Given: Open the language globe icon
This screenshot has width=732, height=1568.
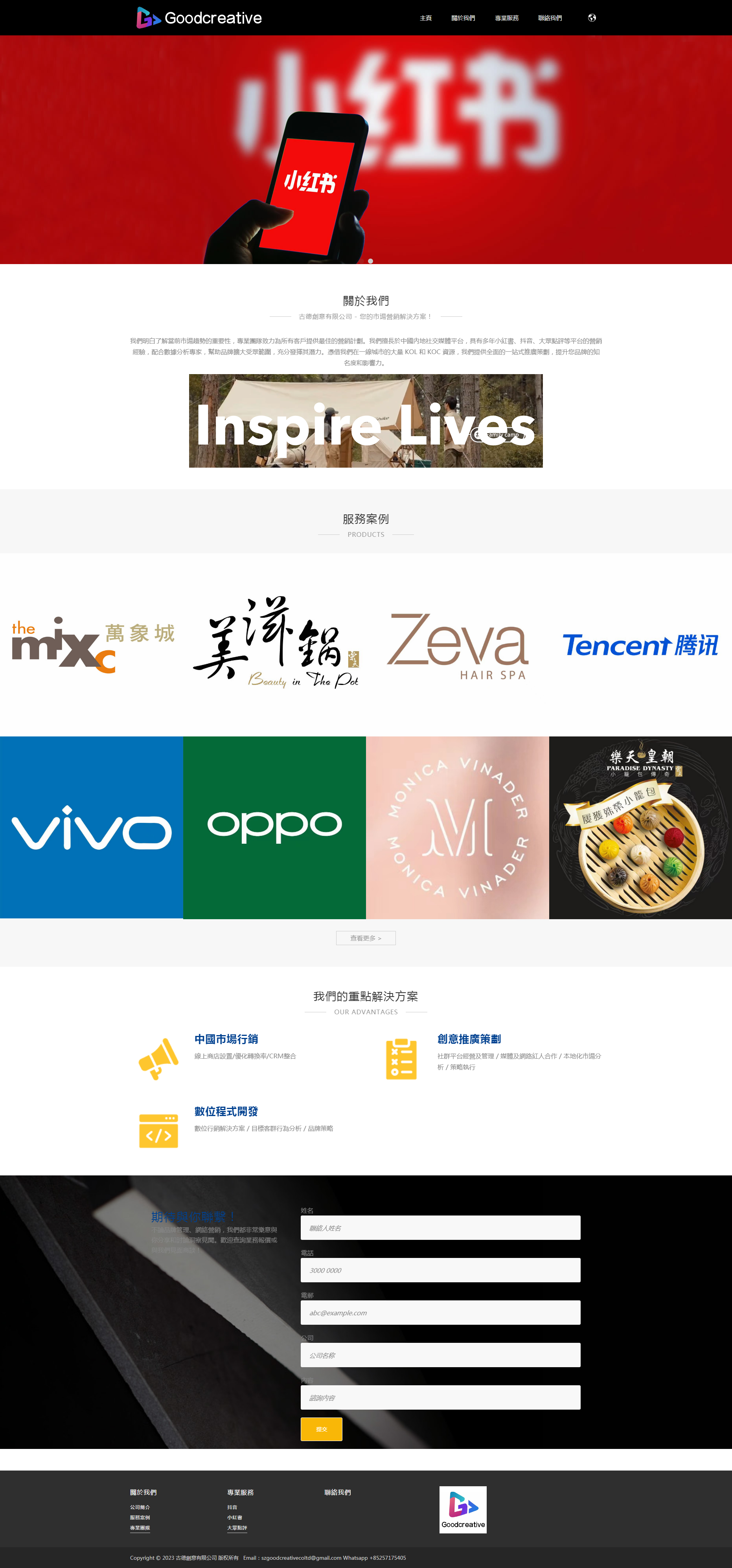Looking at the screenshot, I should coord(591,18).
